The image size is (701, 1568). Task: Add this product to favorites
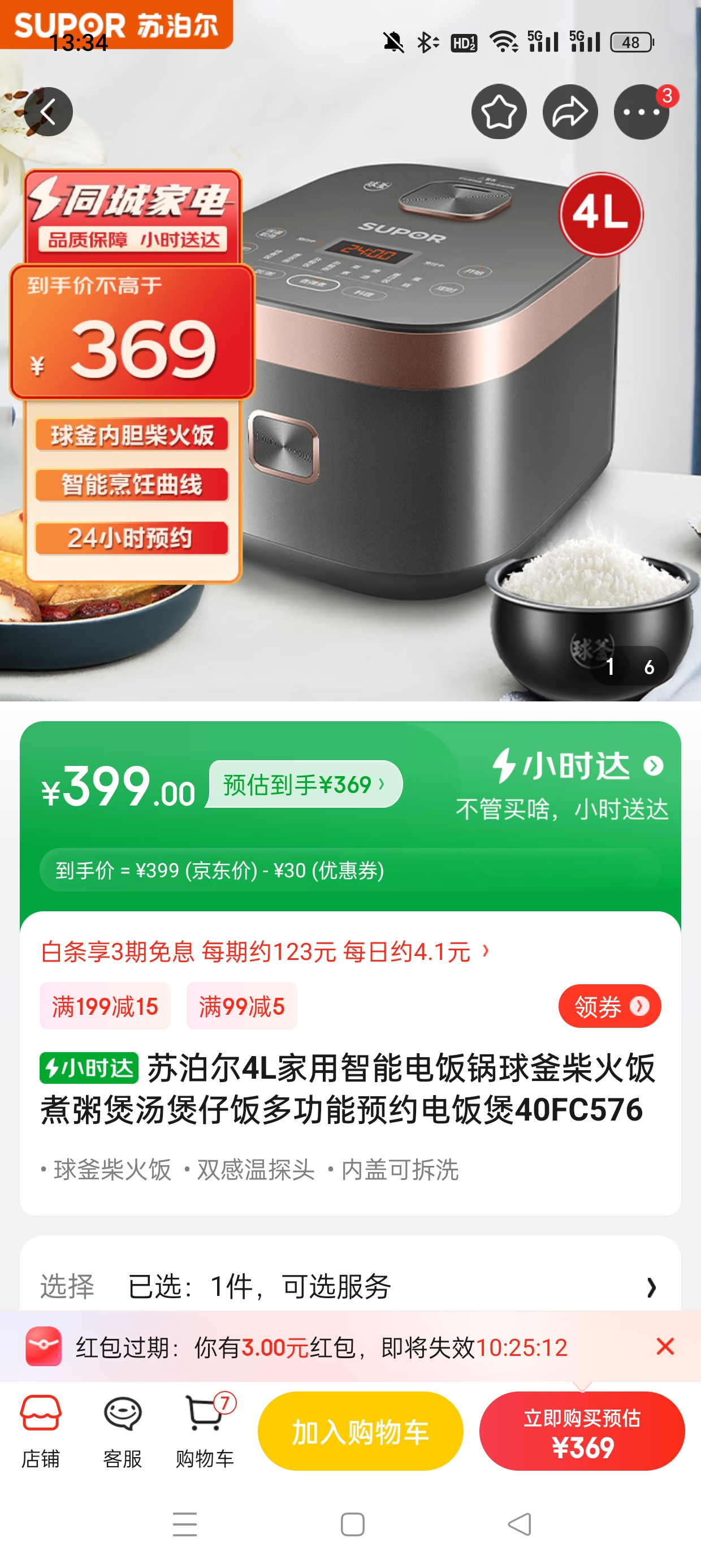499,112
